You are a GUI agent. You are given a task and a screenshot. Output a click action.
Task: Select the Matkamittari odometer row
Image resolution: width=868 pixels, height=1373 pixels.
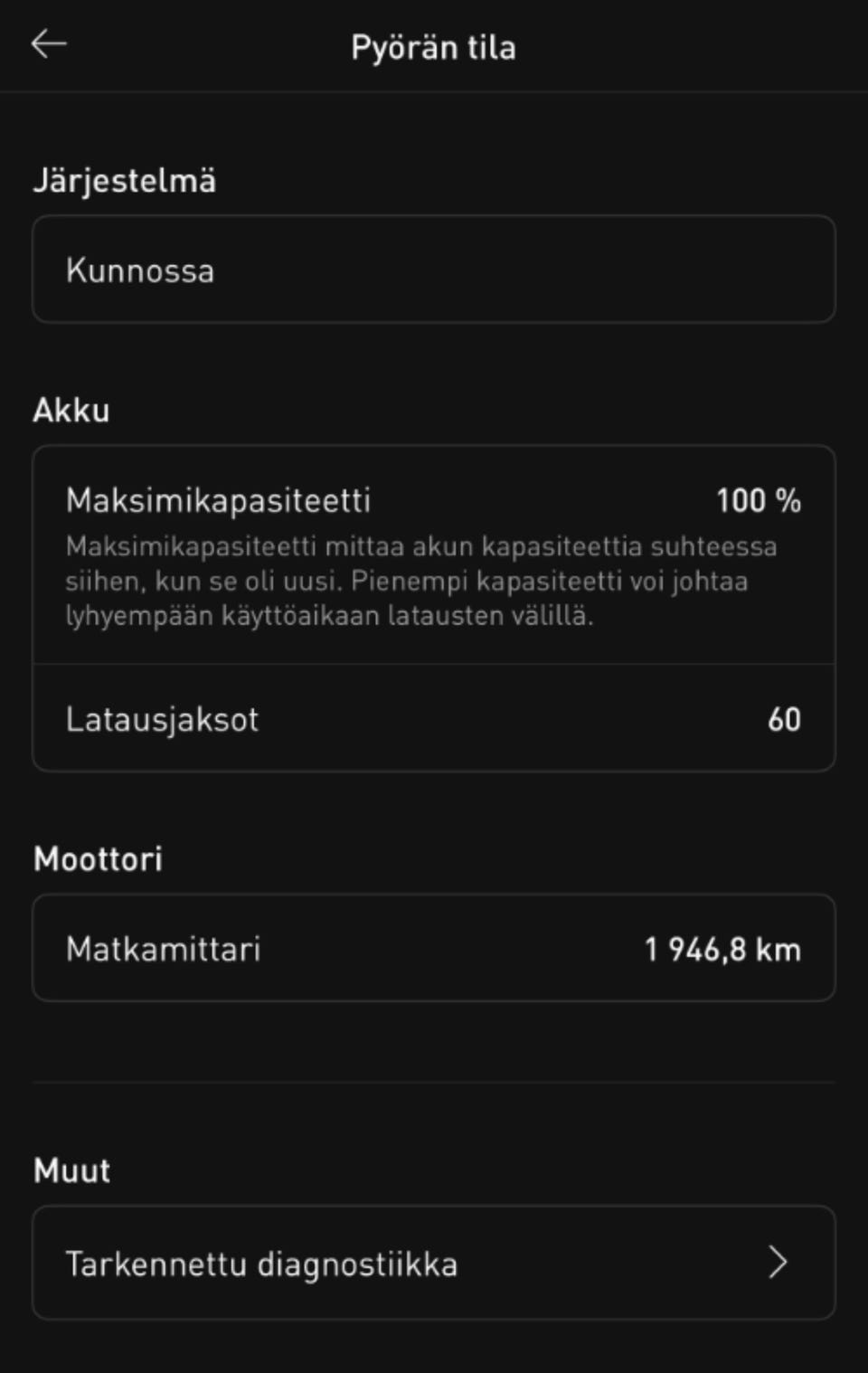[x=434, y=948]
